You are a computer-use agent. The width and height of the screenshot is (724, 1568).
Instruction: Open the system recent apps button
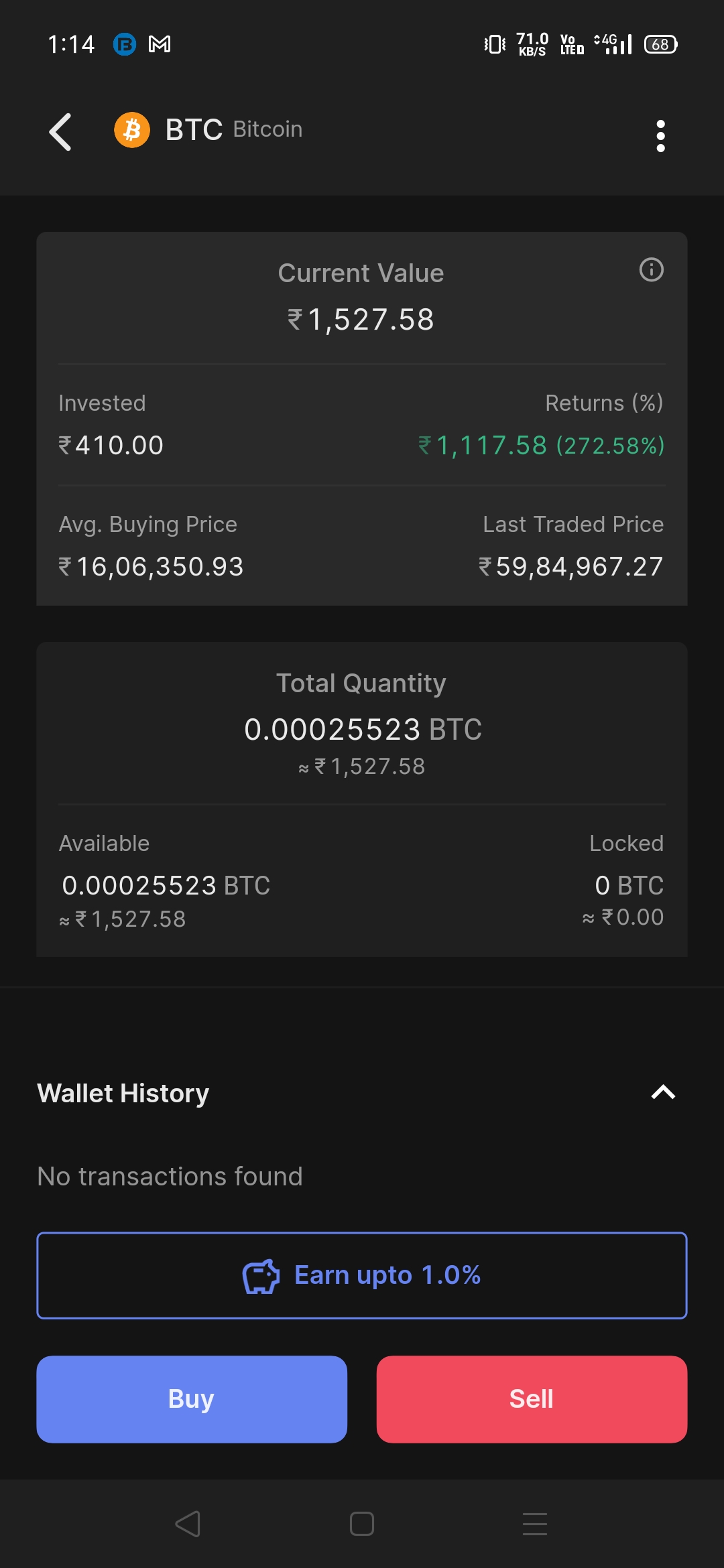pos(535,1524)
